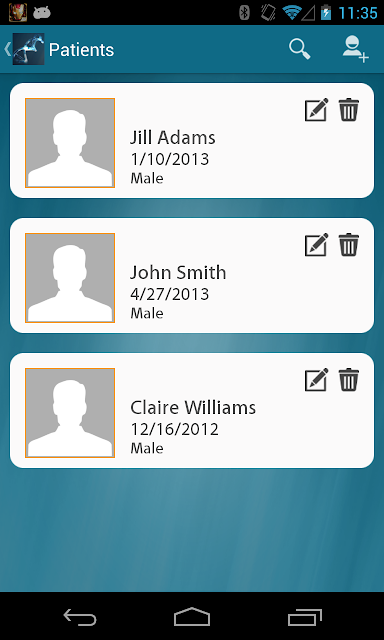This screenshot has height=640, width=384.
Task: Edit Jill Adams' record
Action: (x=317, y=110)
